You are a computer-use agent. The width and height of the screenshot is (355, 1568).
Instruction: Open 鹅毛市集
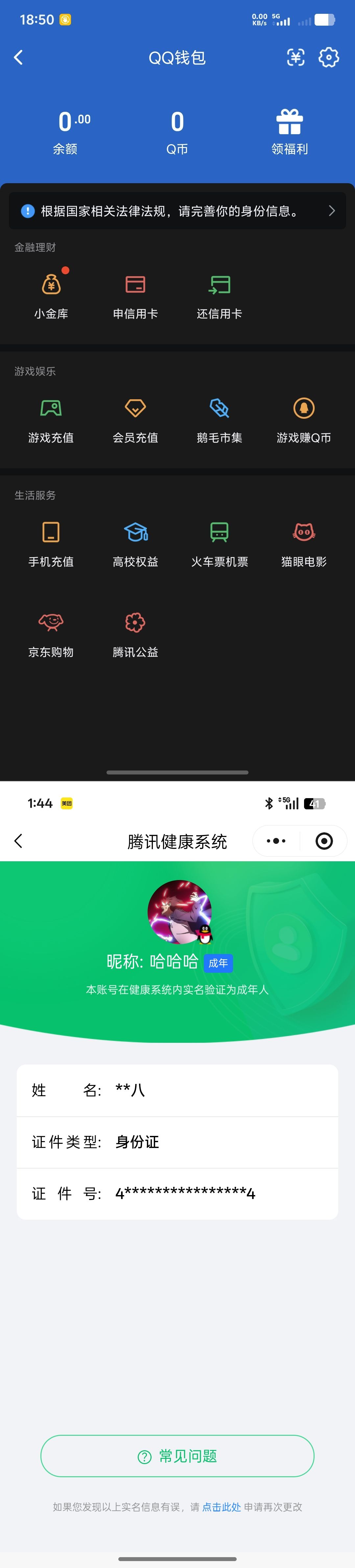219,419
